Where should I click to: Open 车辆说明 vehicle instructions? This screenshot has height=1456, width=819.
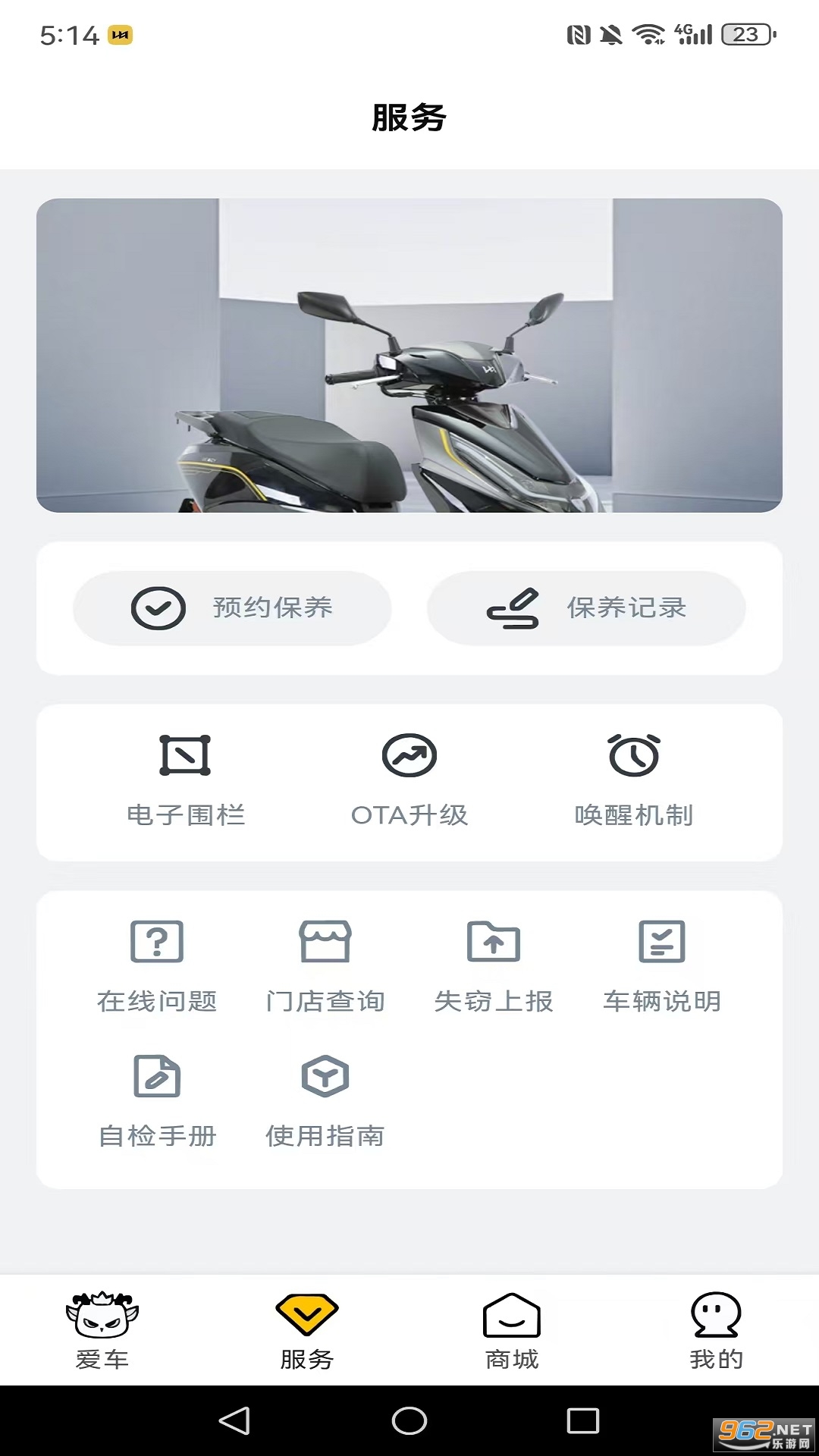pyautogui.click(x=662, y=966)
